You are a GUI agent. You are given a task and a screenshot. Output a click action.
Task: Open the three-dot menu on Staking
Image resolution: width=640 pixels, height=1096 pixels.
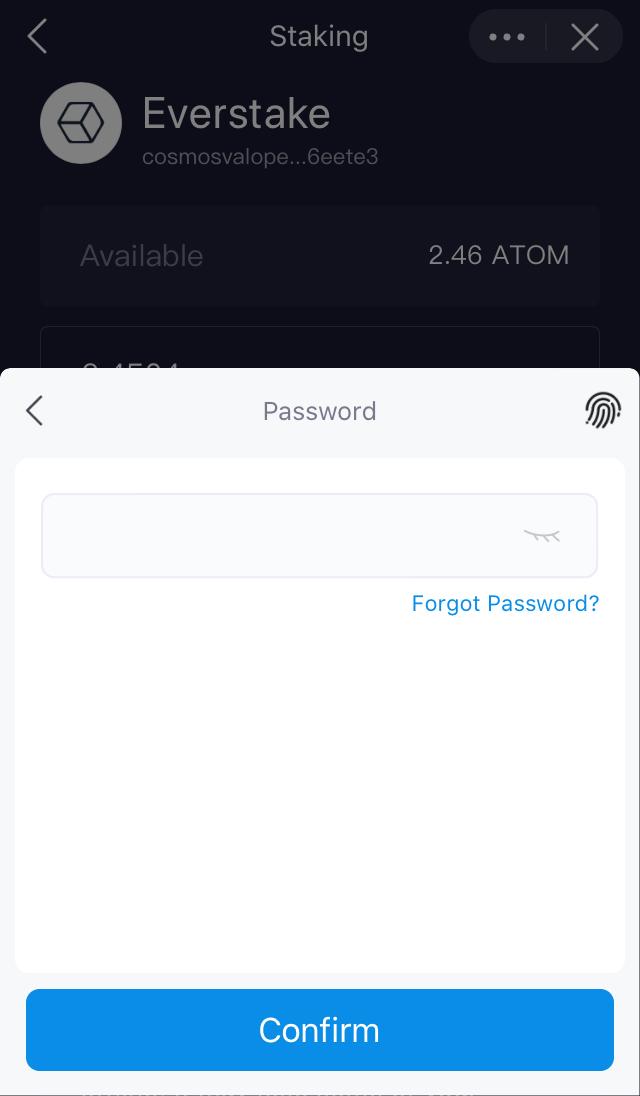507,37
